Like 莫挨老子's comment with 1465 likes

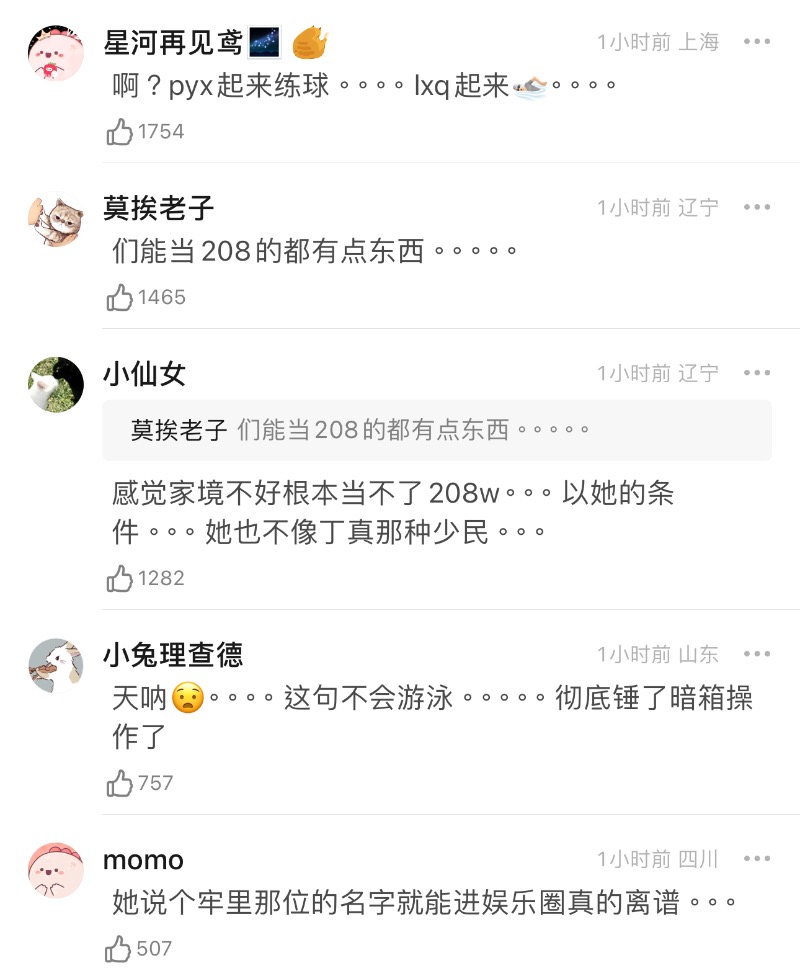tap(120, 297)
